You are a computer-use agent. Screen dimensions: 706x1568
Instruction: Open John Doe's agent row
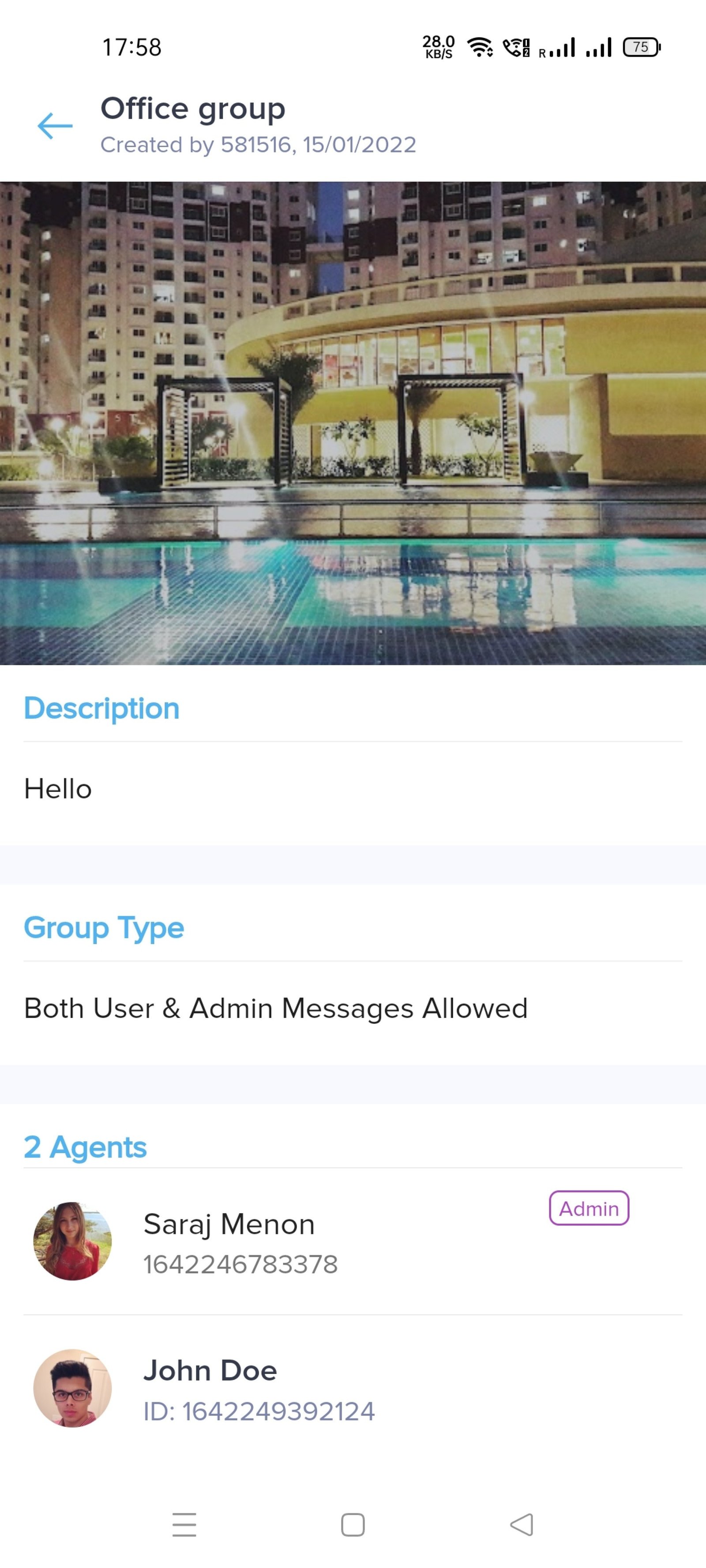(353, 1389)
